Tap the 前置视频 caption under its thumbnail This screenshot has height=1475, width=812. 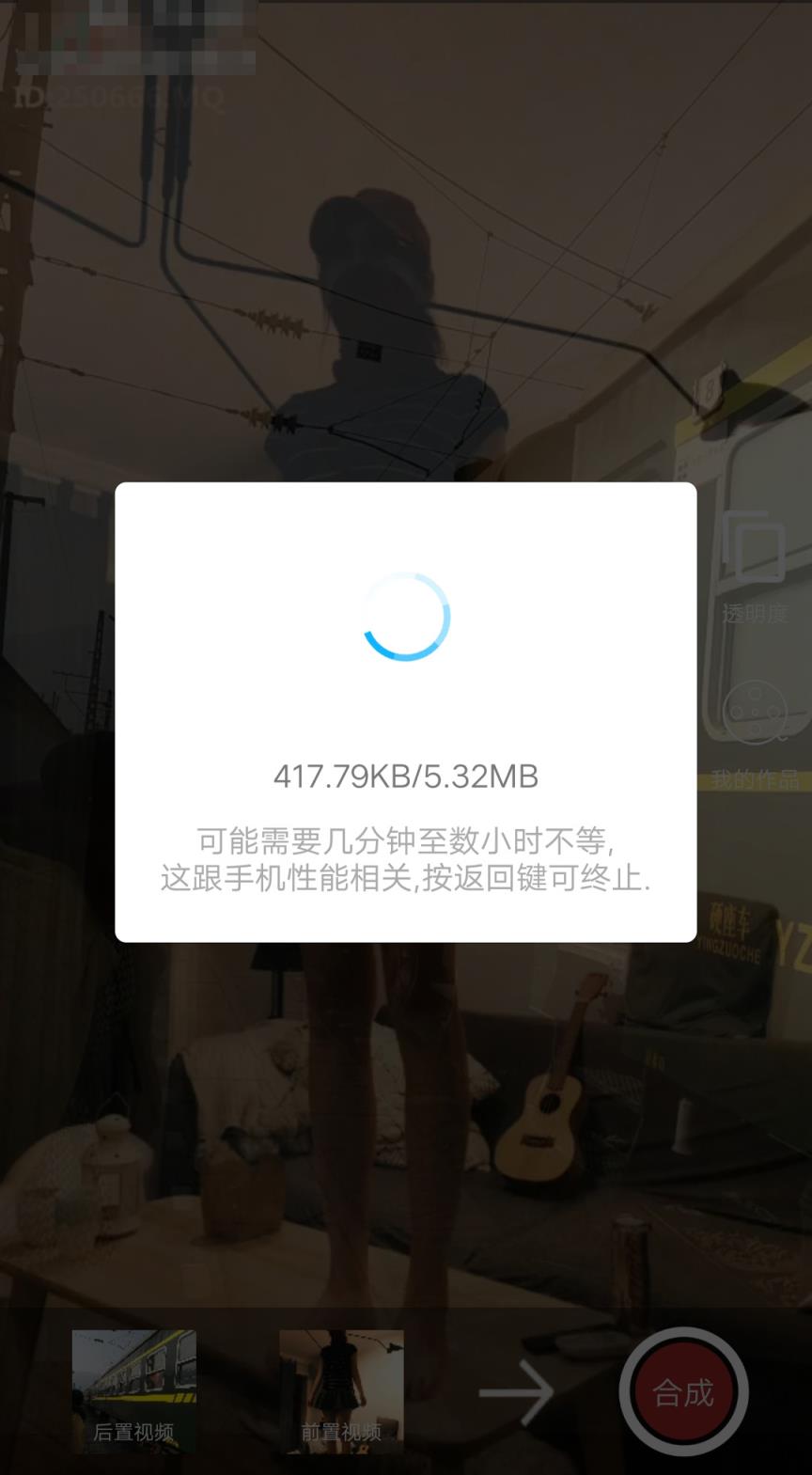340,1430
